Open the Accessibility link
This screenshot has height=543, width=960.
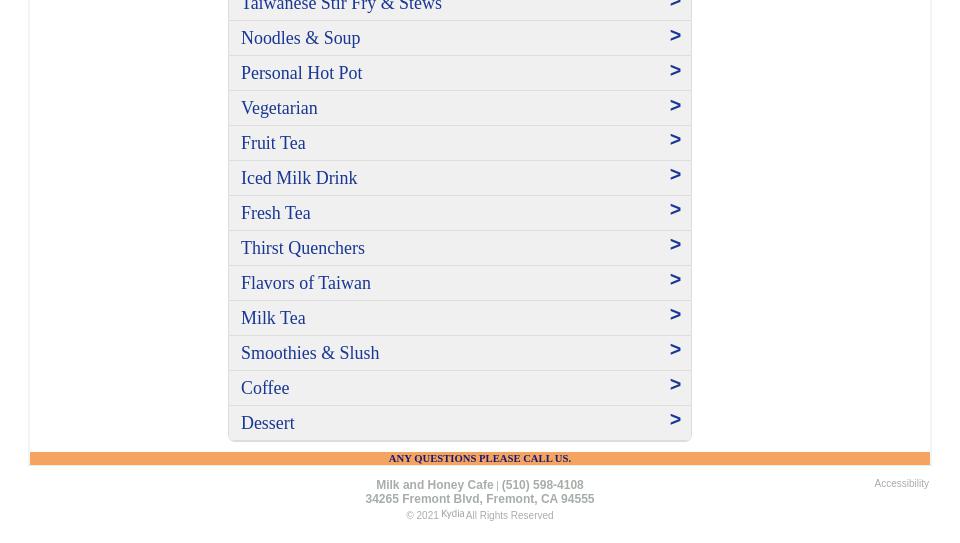[x=901, y=484]
